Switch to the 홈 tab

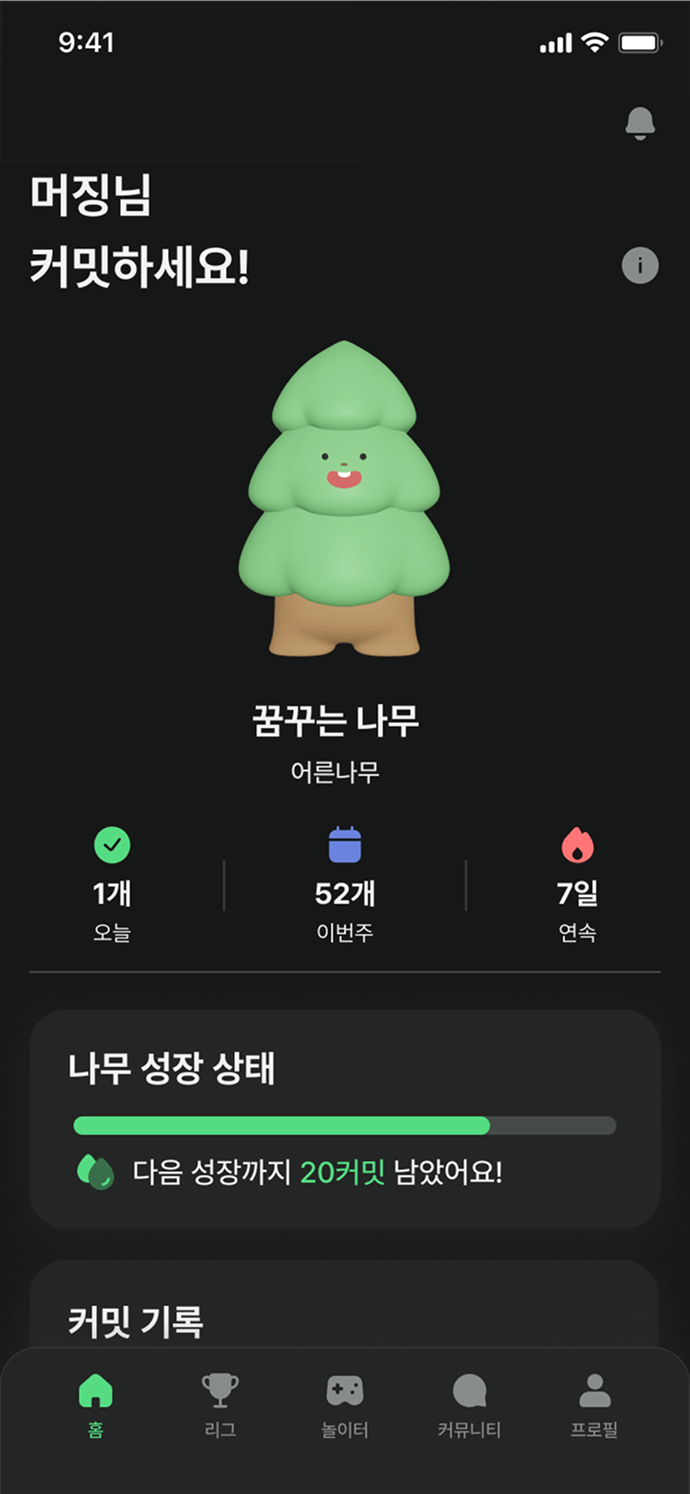(x=95, y=1404)
